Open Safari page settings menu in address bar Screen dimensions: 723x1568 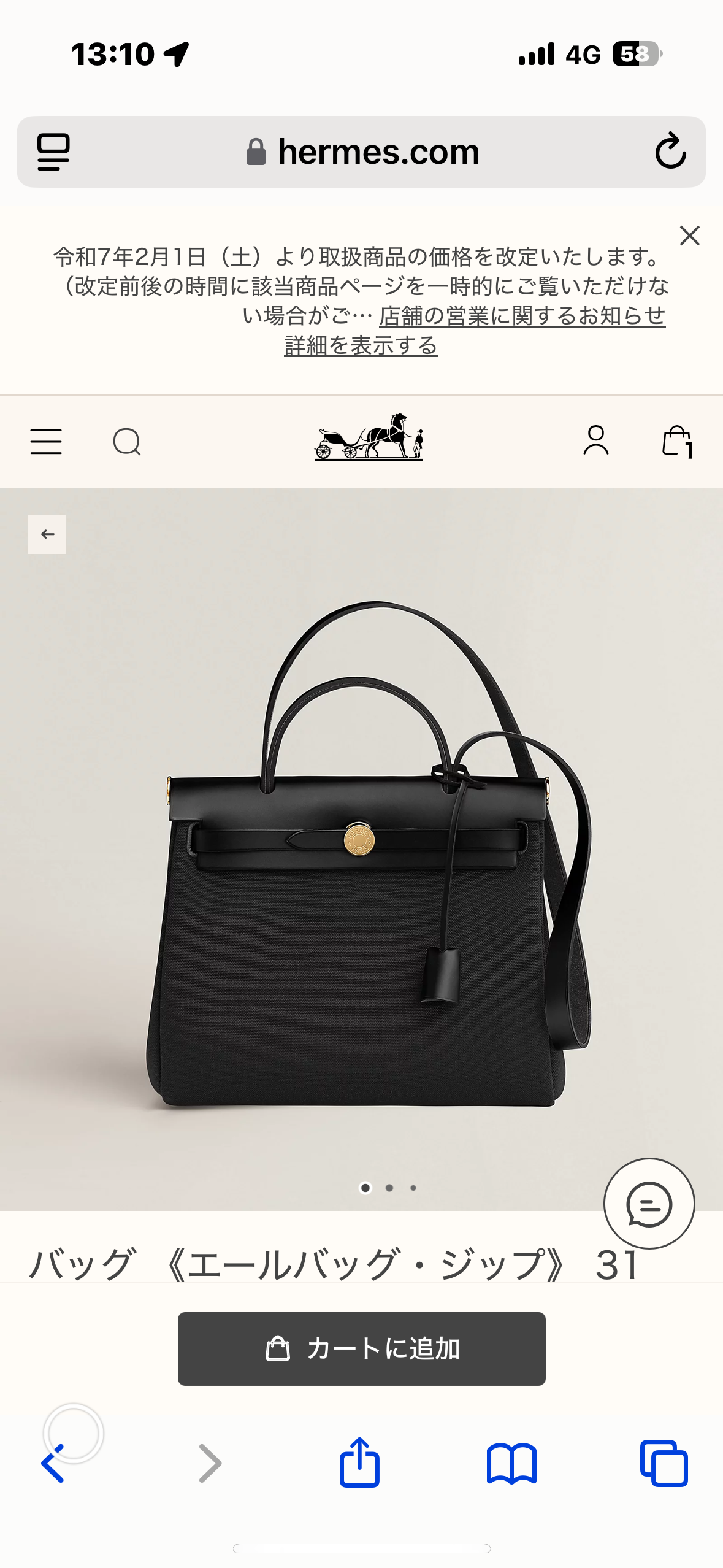(x=53, y=152)
